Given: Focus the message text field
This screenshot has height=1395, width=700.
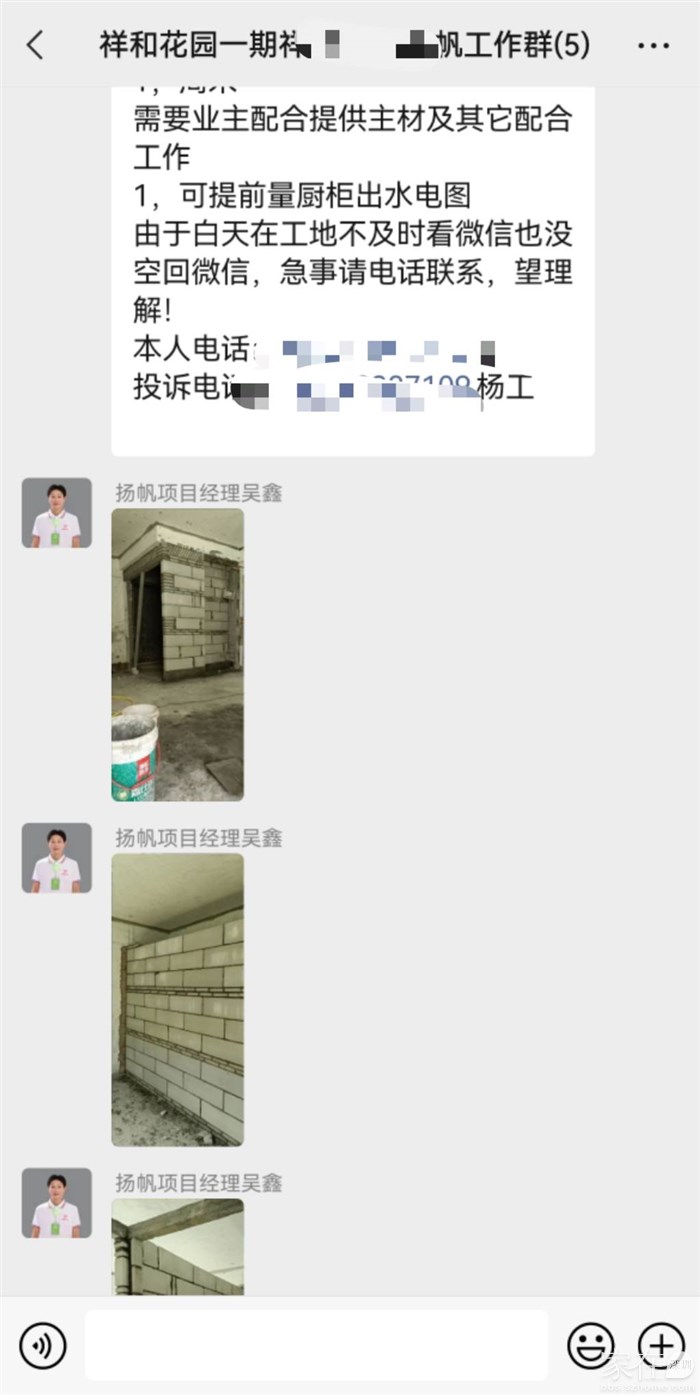Looking at the screenshot, I should click(x=316, y=1346).
